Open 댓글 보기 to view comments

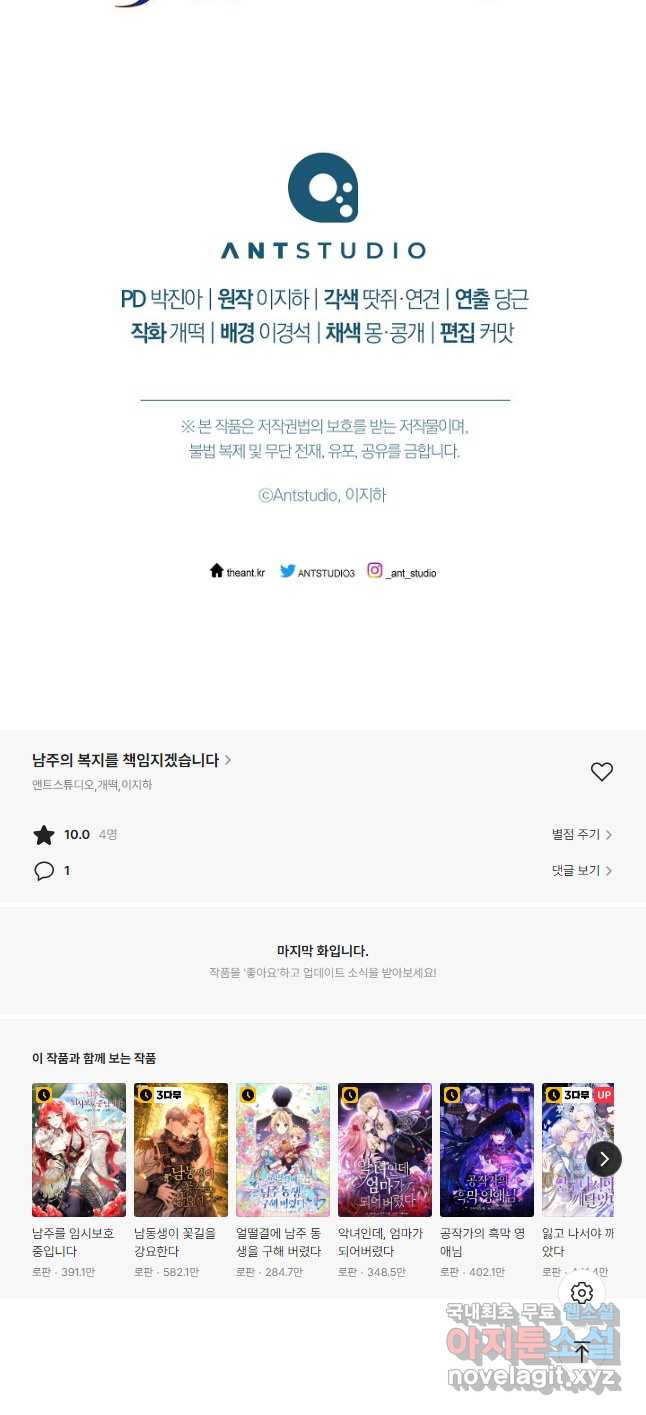[x=581, y=871]
